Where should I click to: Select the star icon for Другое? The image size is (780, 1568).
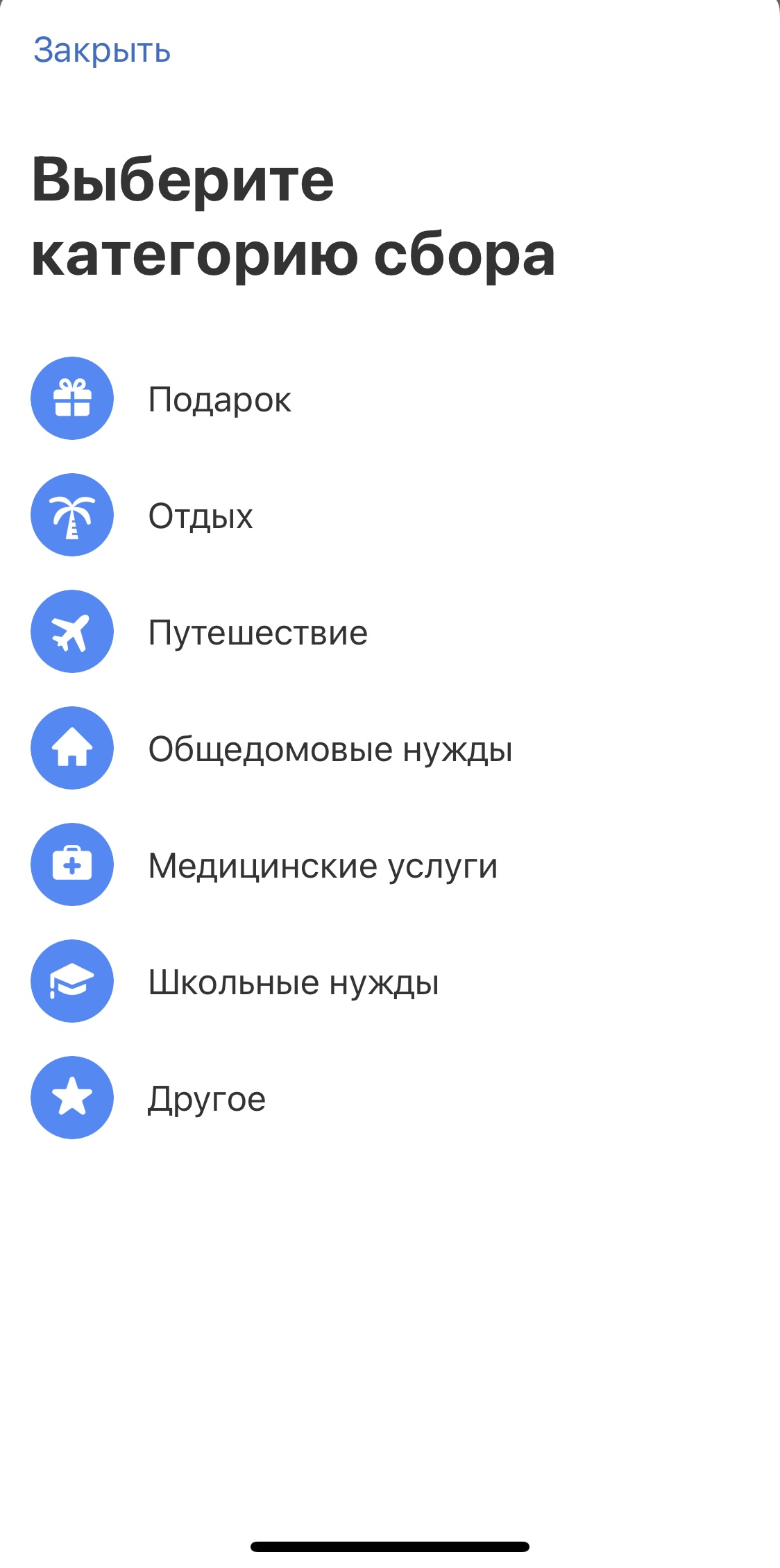[71, 1098]
